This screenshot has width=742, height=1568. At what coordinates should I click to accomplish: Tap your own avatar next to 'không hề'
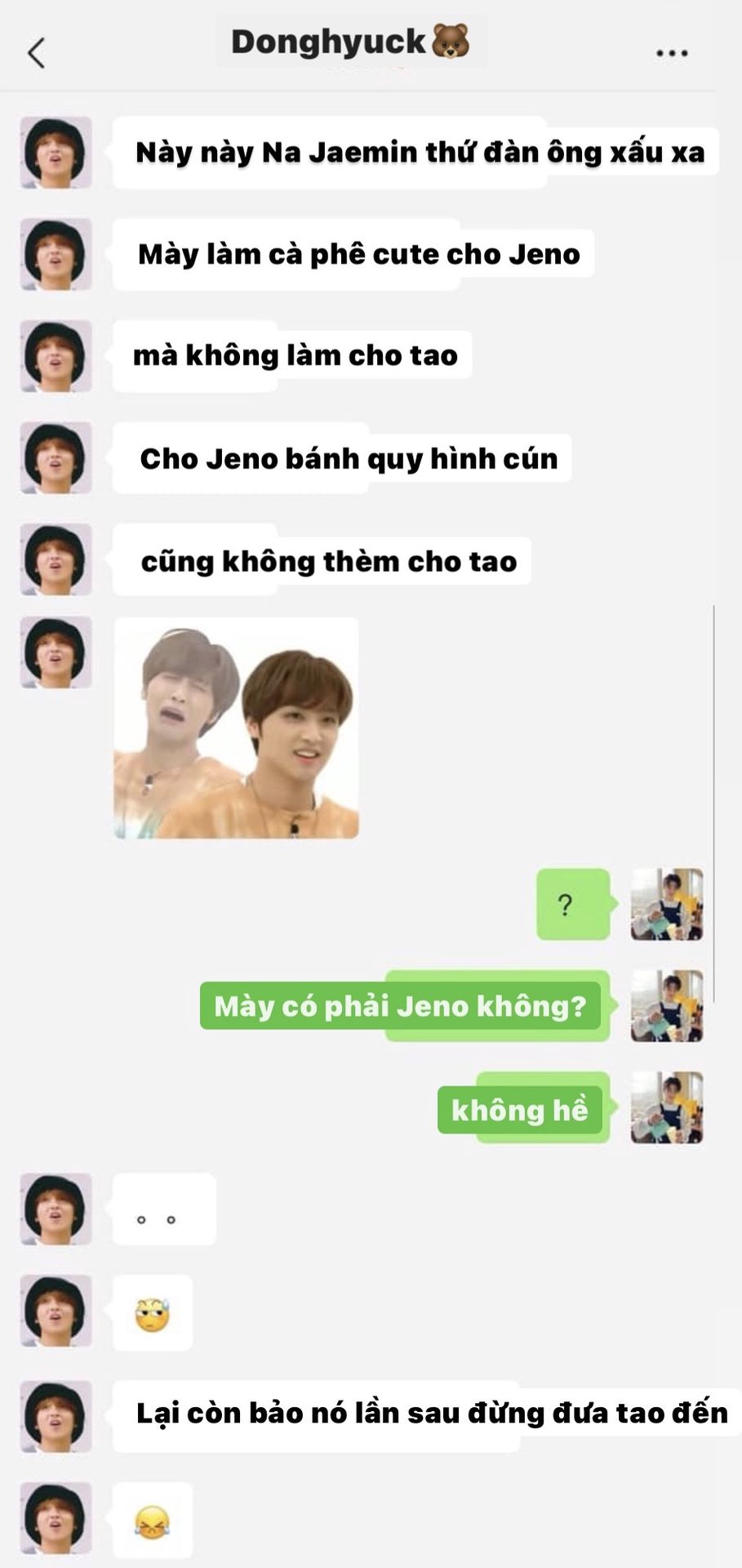click(667, 1107)
